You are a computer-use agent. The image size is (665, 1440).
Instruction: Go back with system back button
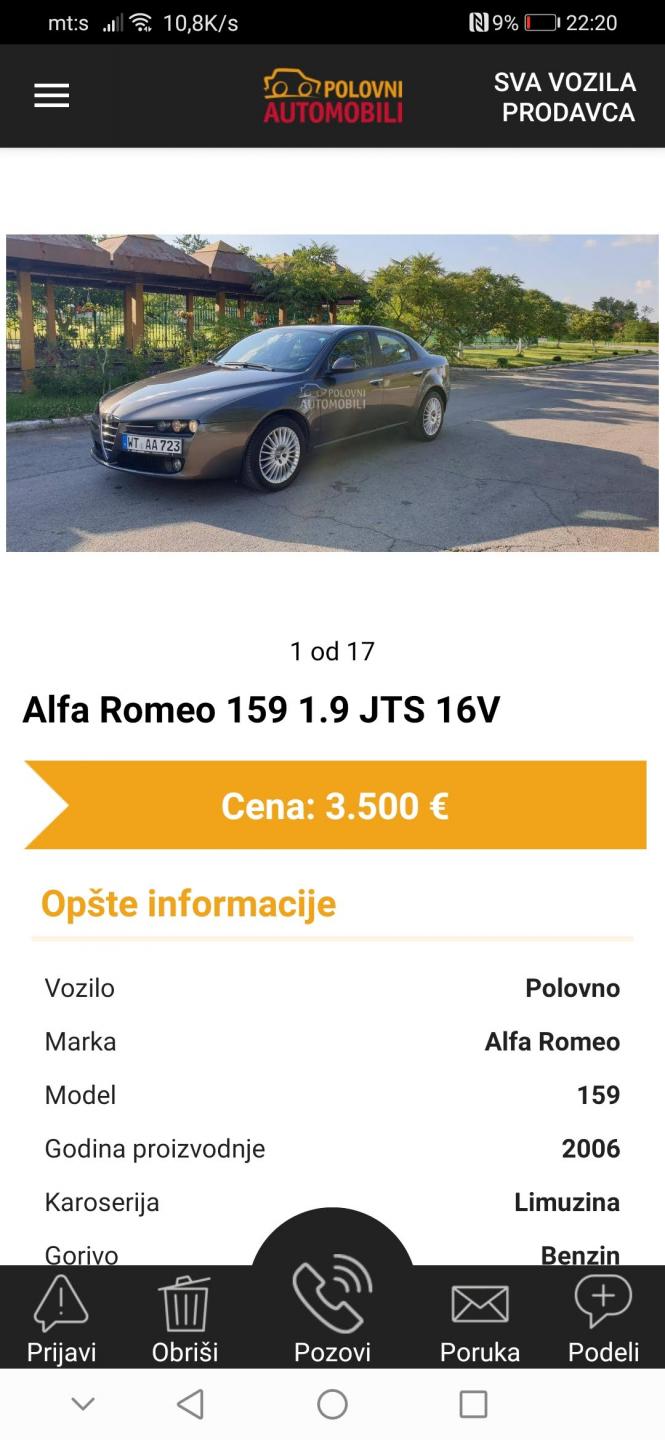pos(190,1404)
